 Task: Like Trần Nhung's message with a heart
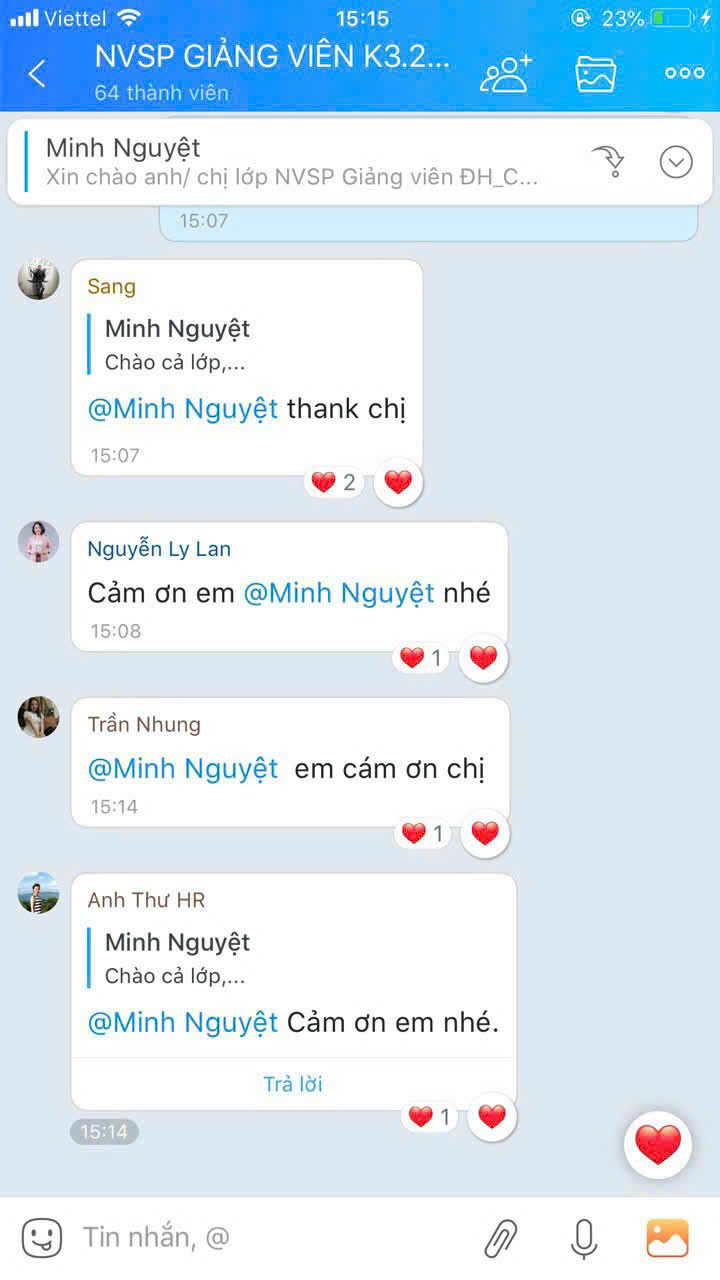[485, 833]
